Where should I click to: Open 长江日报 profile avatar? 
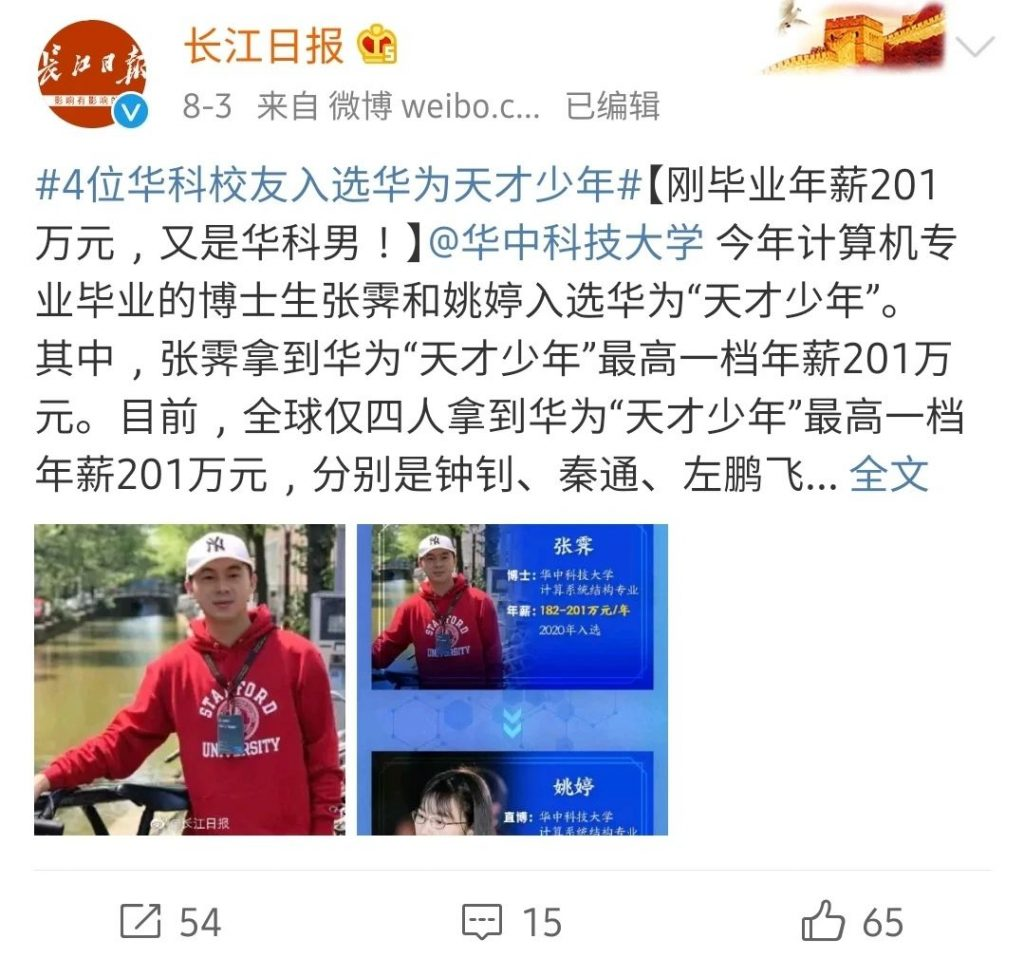(x=91, y=73)
